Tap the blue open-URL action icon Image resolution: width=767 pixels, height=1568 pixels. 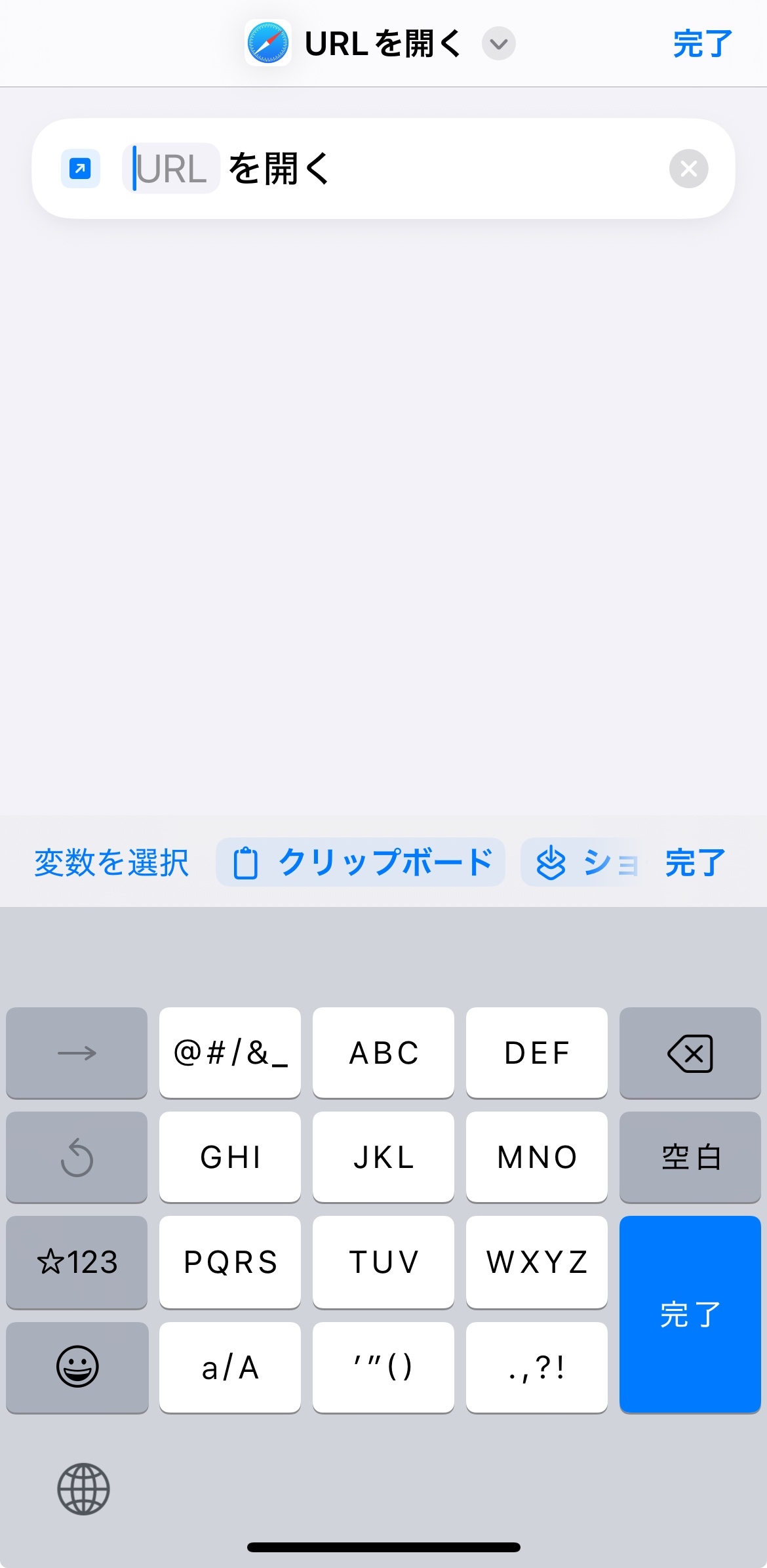coord(81,169)
